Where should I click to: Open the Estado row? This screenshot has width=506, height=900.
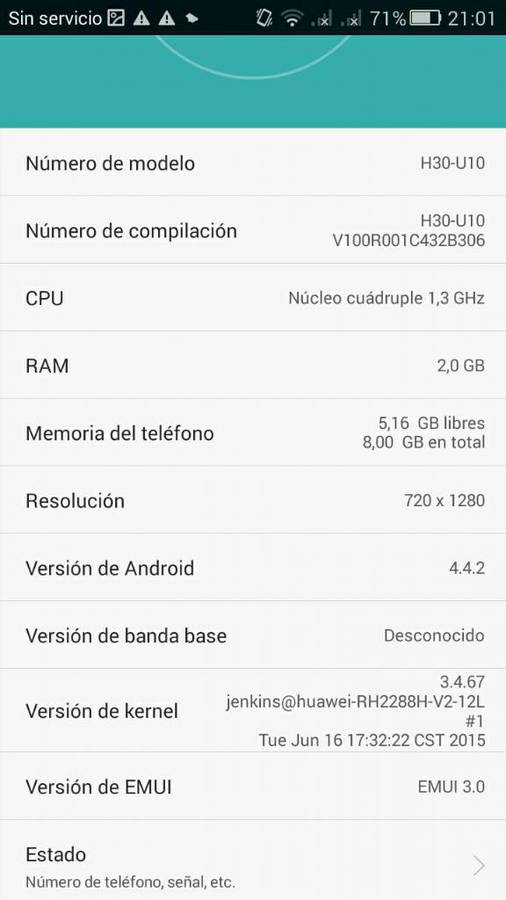point(253,860)
